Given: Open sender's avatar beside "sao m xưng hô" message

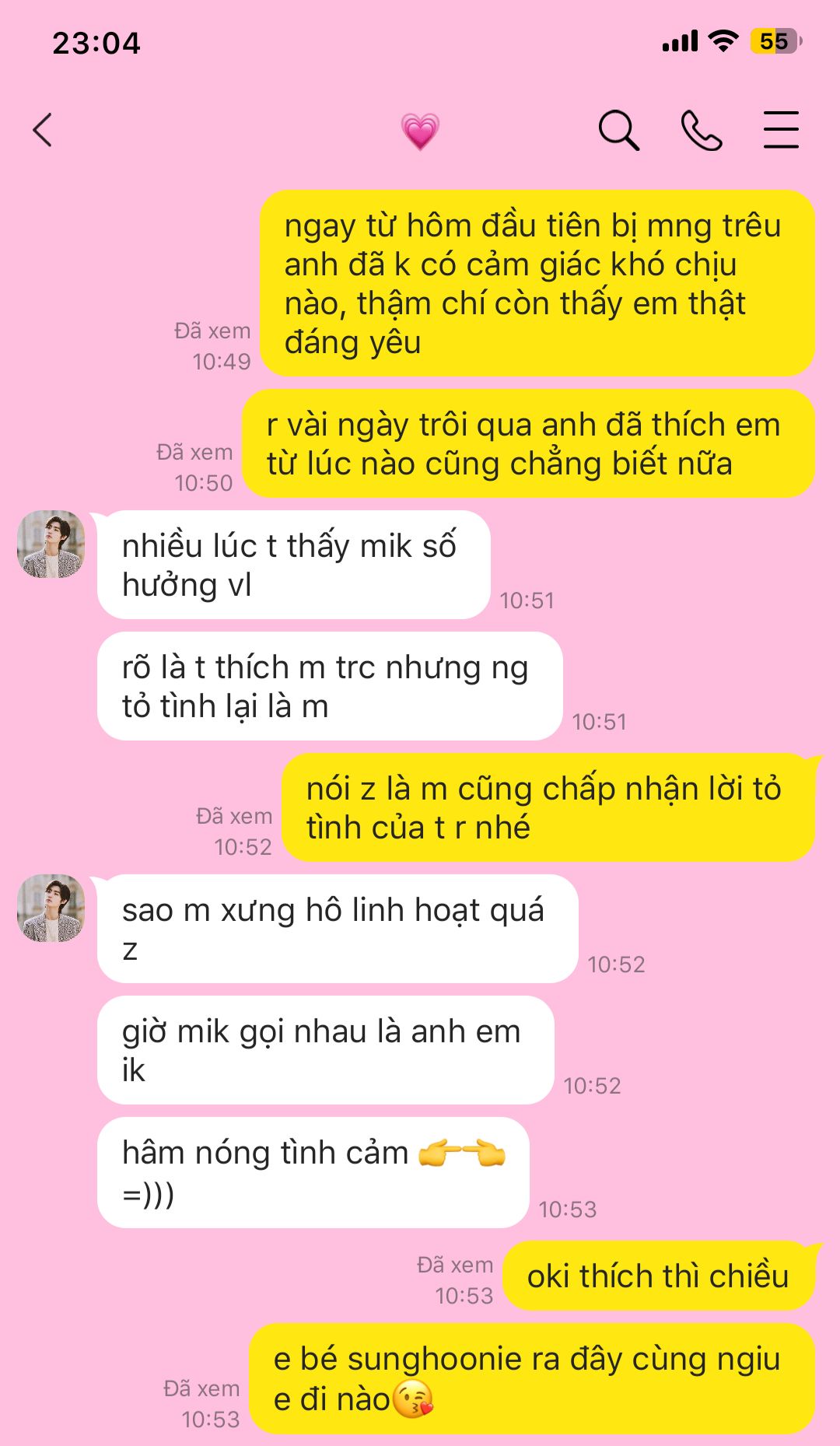Looking at the screenshot, I should click(51, 909).
